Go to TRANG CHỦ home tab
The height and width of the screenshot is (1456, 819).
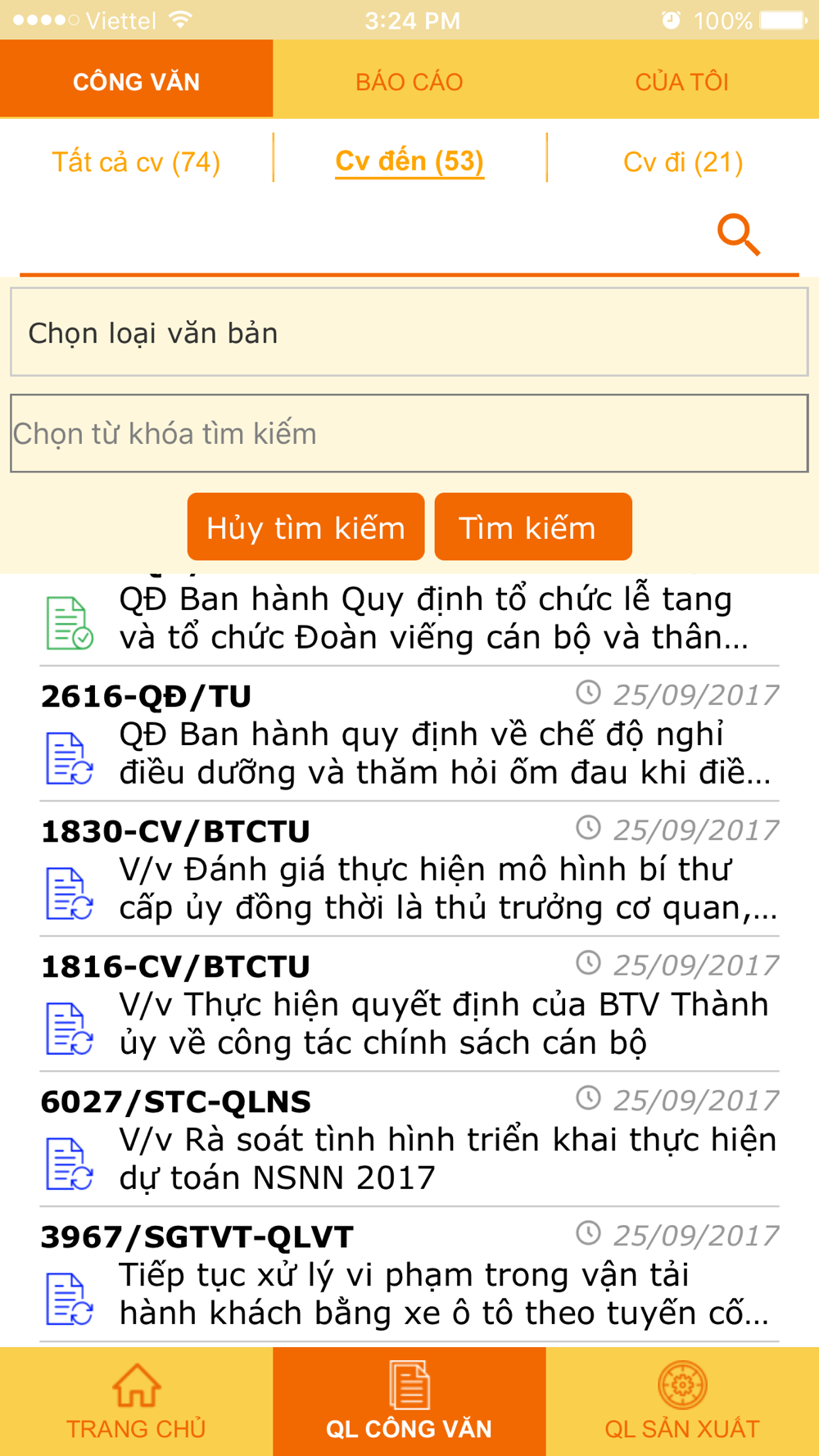tap(136, 1401)
